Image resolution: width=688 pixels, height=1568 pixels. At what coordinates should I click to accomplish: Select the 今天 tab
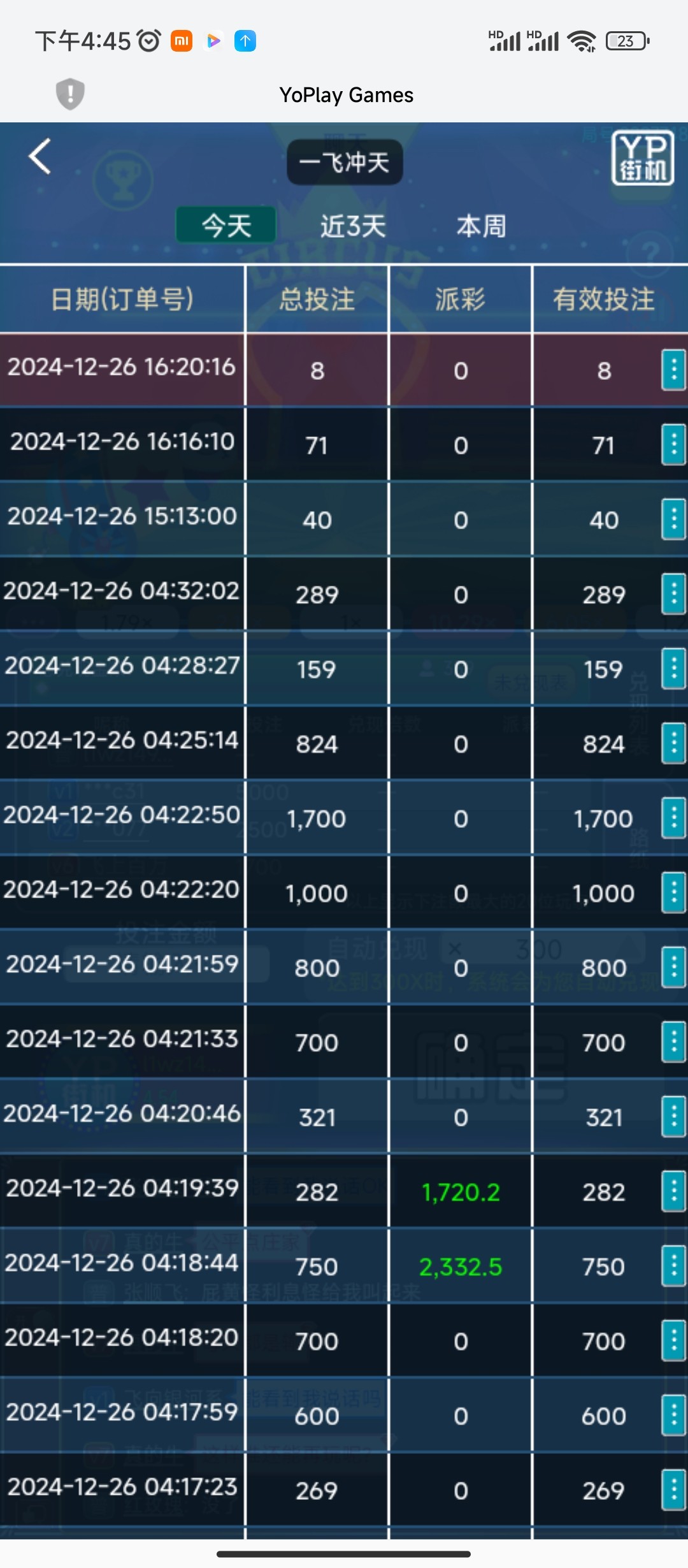pos(226,226)
